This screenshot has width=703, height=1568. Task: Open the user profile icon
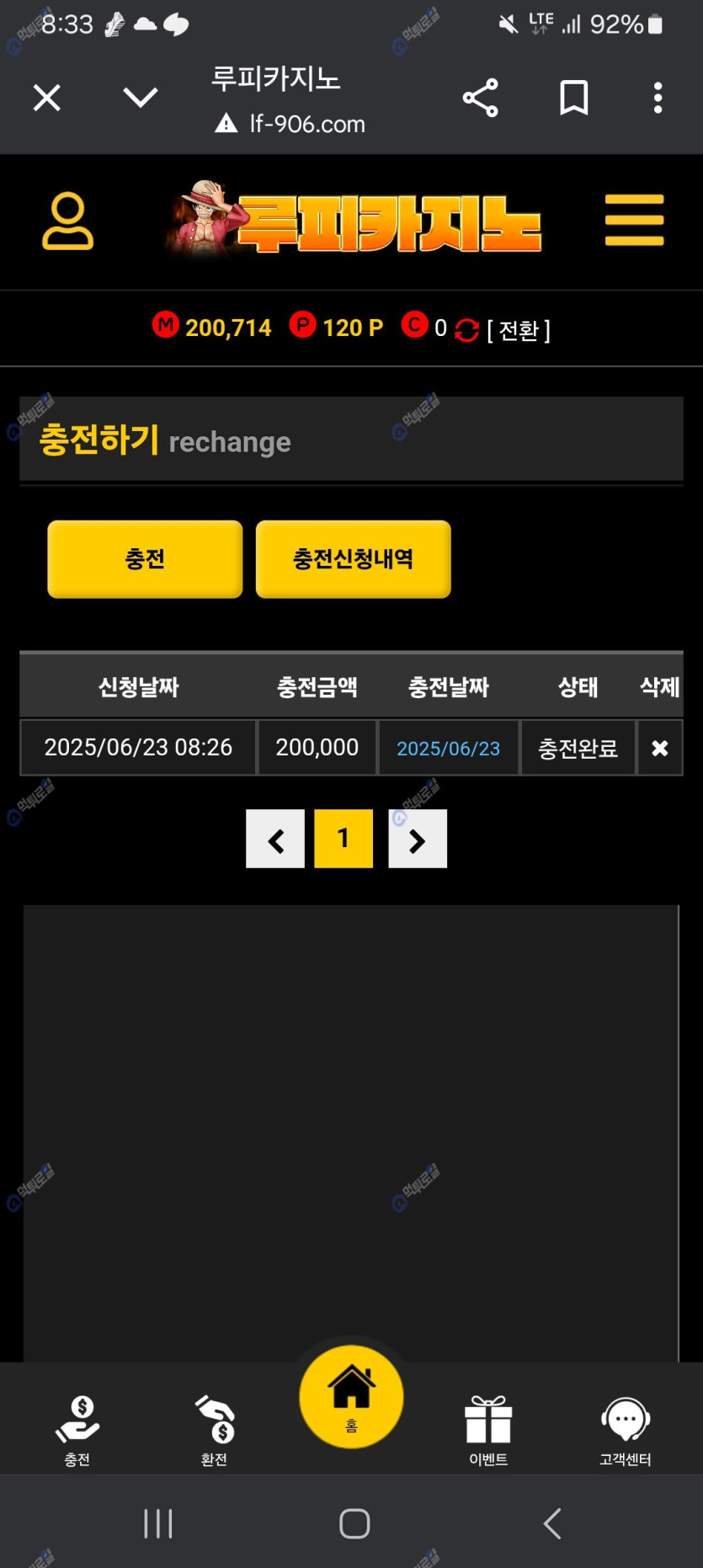pyautogui.click(x=67, y=221)
